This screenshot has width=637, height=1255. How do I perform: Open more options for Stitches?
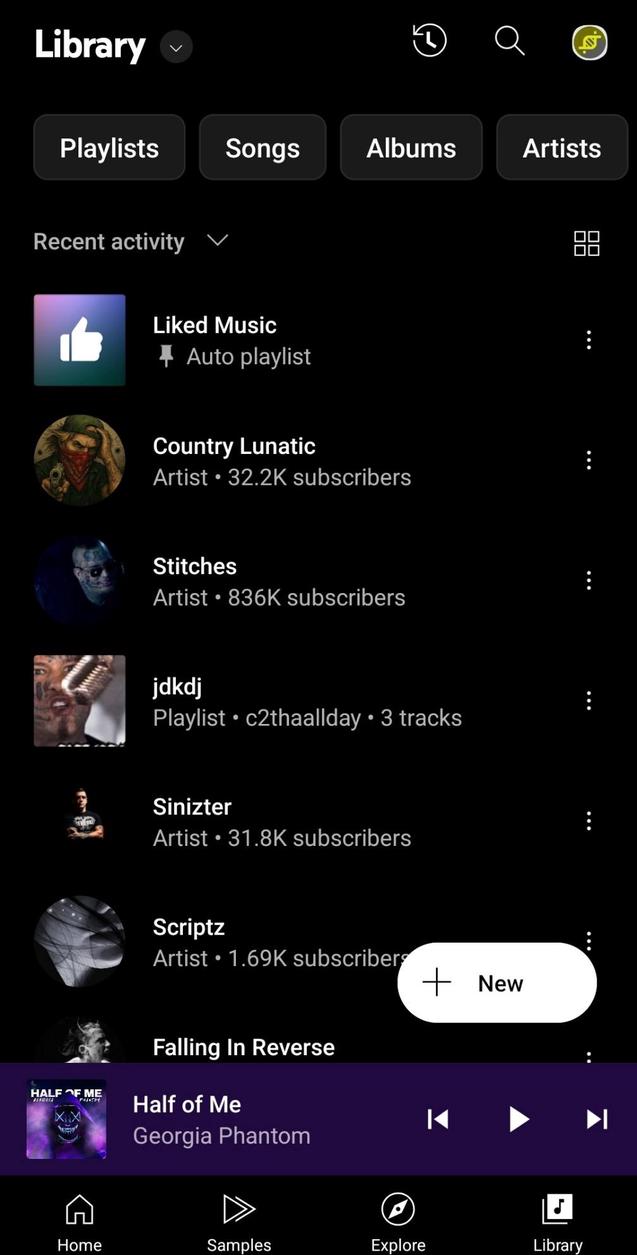589,580
